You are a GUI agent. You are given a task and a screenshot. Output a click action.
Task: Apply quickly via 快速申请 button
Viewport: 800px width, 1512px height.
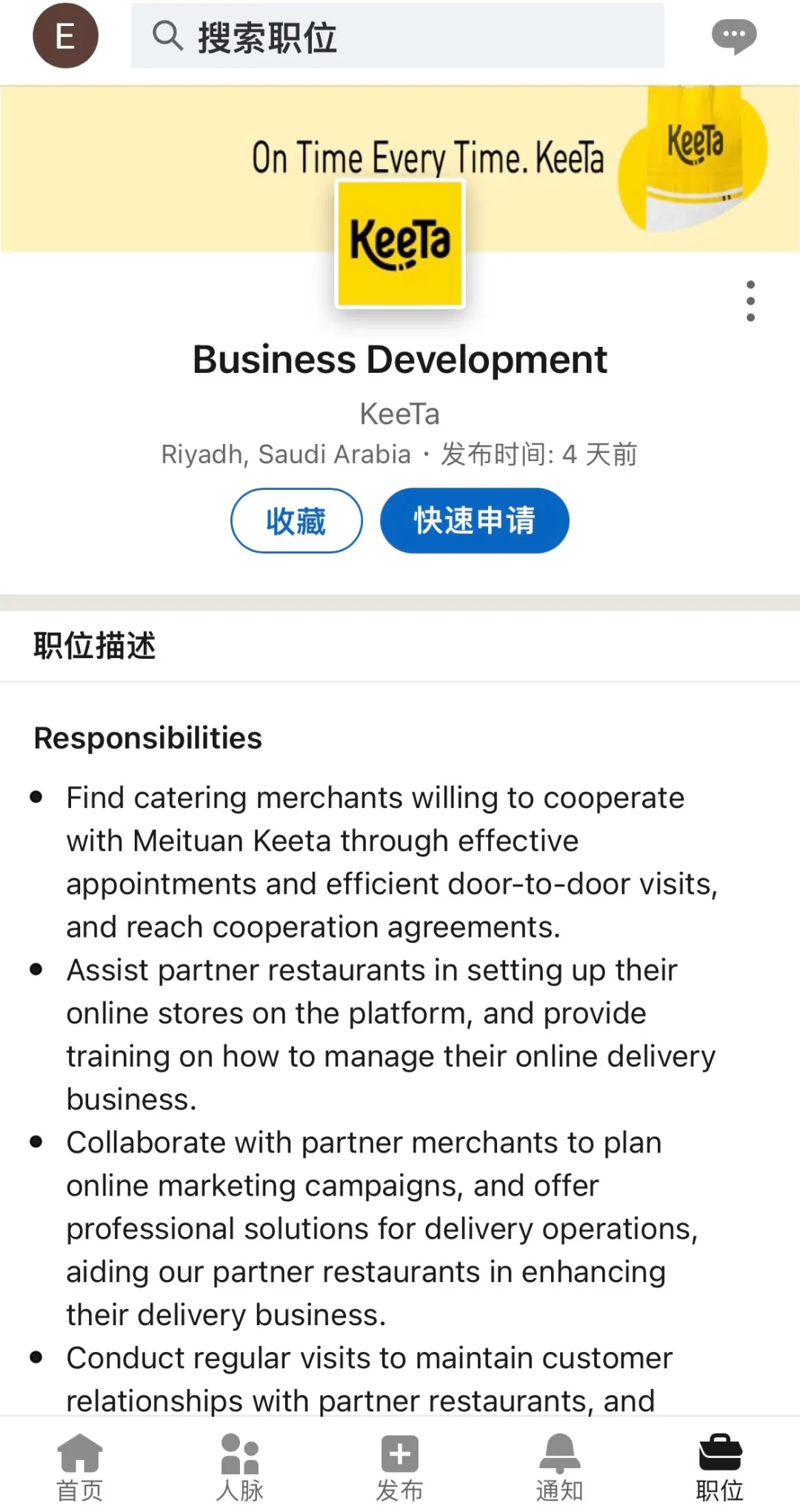474,520
